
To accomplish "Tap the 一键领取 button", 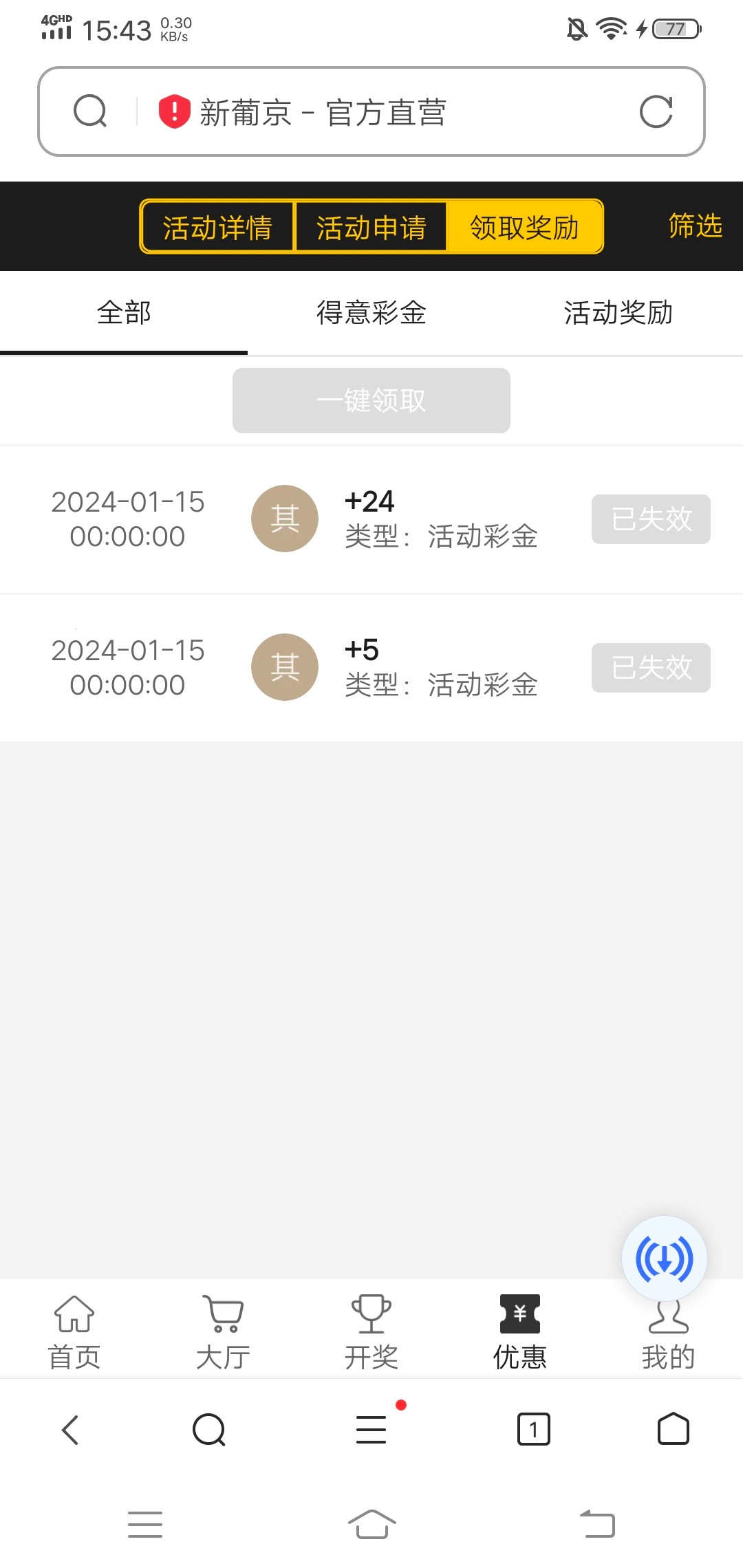I will click(371, 400).
